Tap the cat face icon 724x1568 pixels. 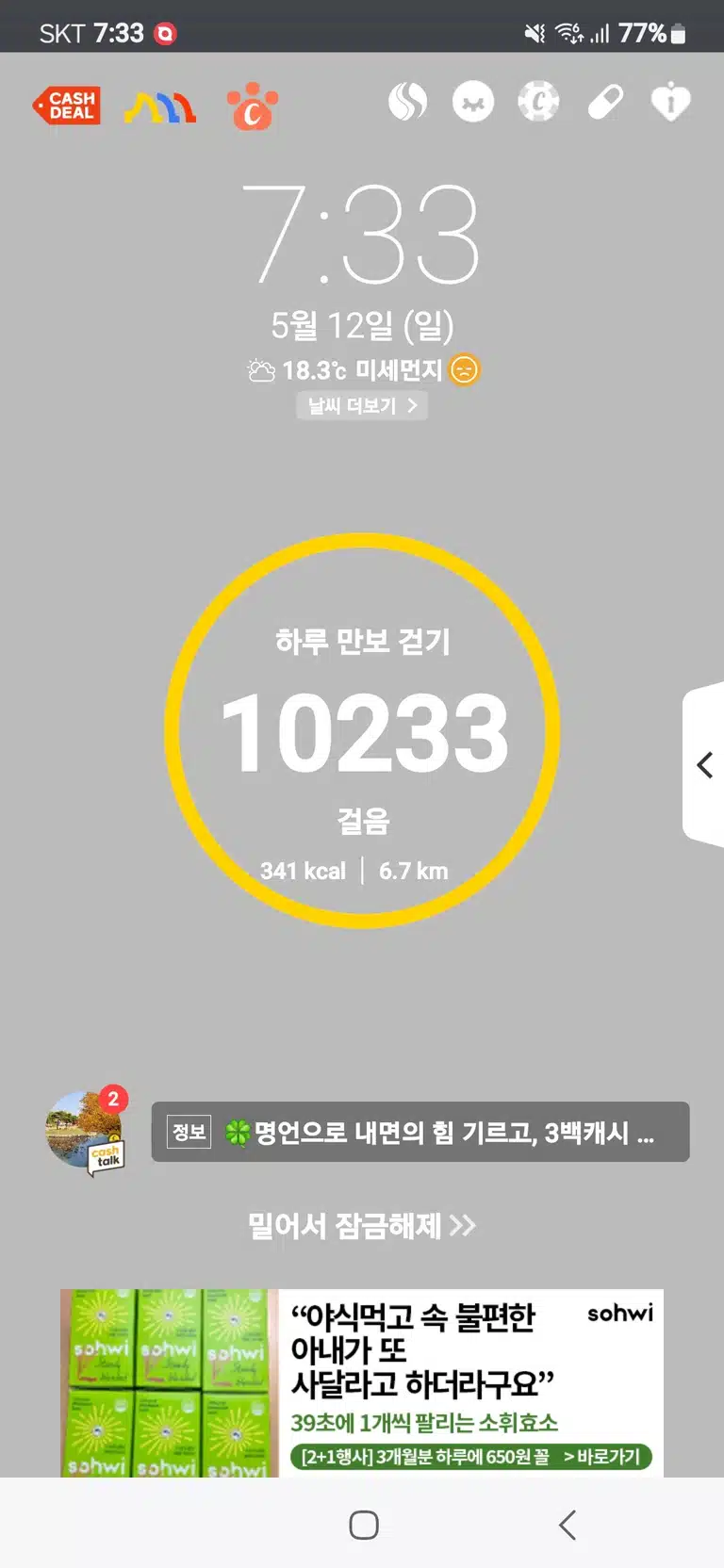point(473,102)
